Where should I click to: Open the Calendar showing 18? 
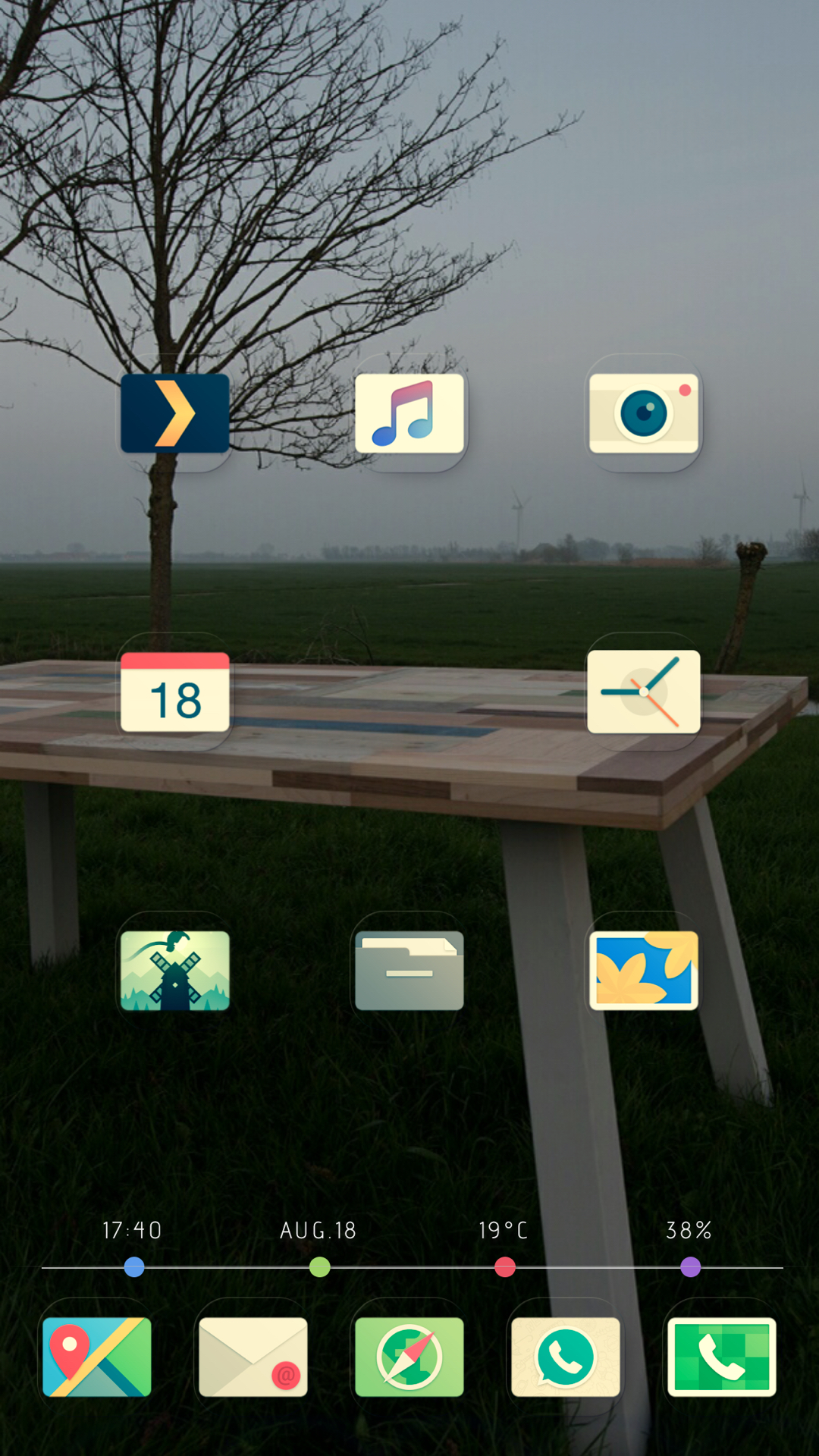click(175, 692)
